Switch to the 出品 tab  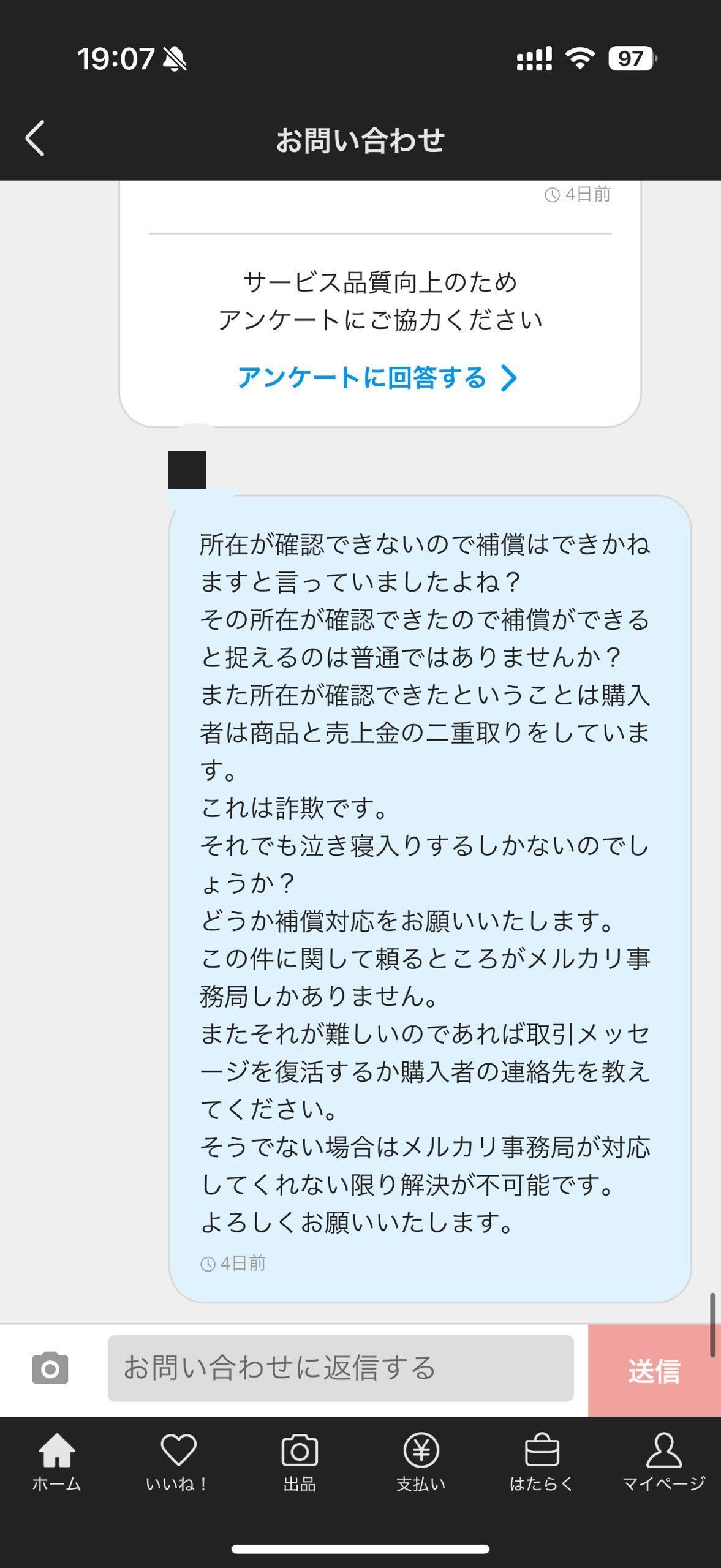coord(299,1461)
